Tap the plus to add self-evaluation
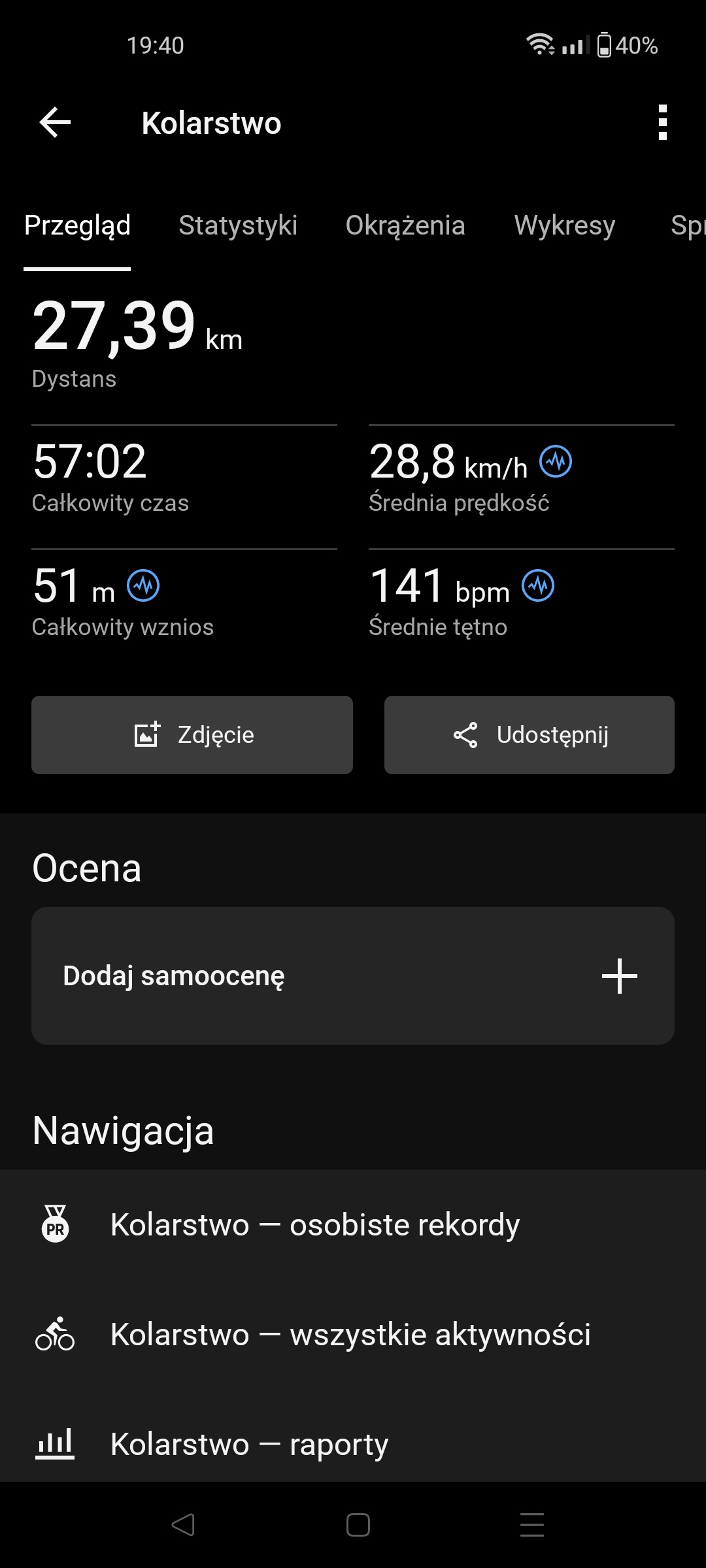The height and width of the screenshot is (1568, 706). pyautogui.click(x=620, y=975)
